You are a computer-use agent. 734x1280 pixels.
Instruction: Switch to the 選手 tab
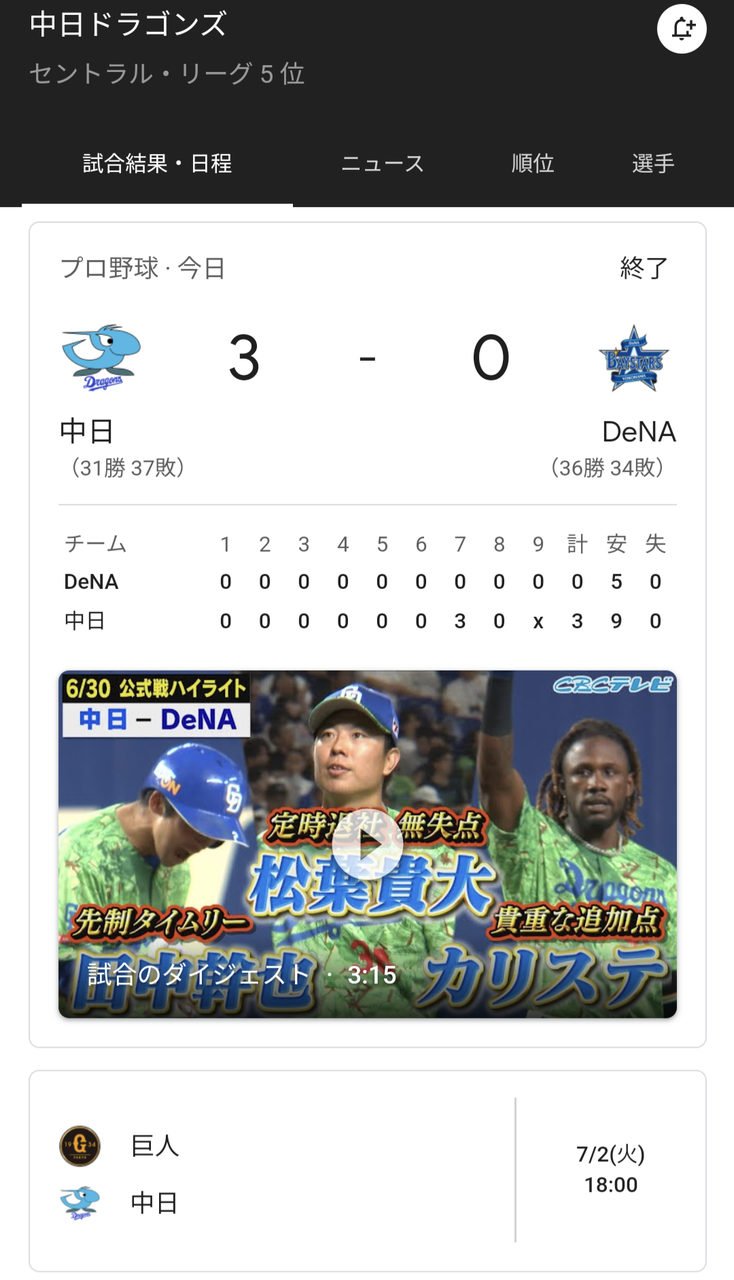(x=653, y=164)
